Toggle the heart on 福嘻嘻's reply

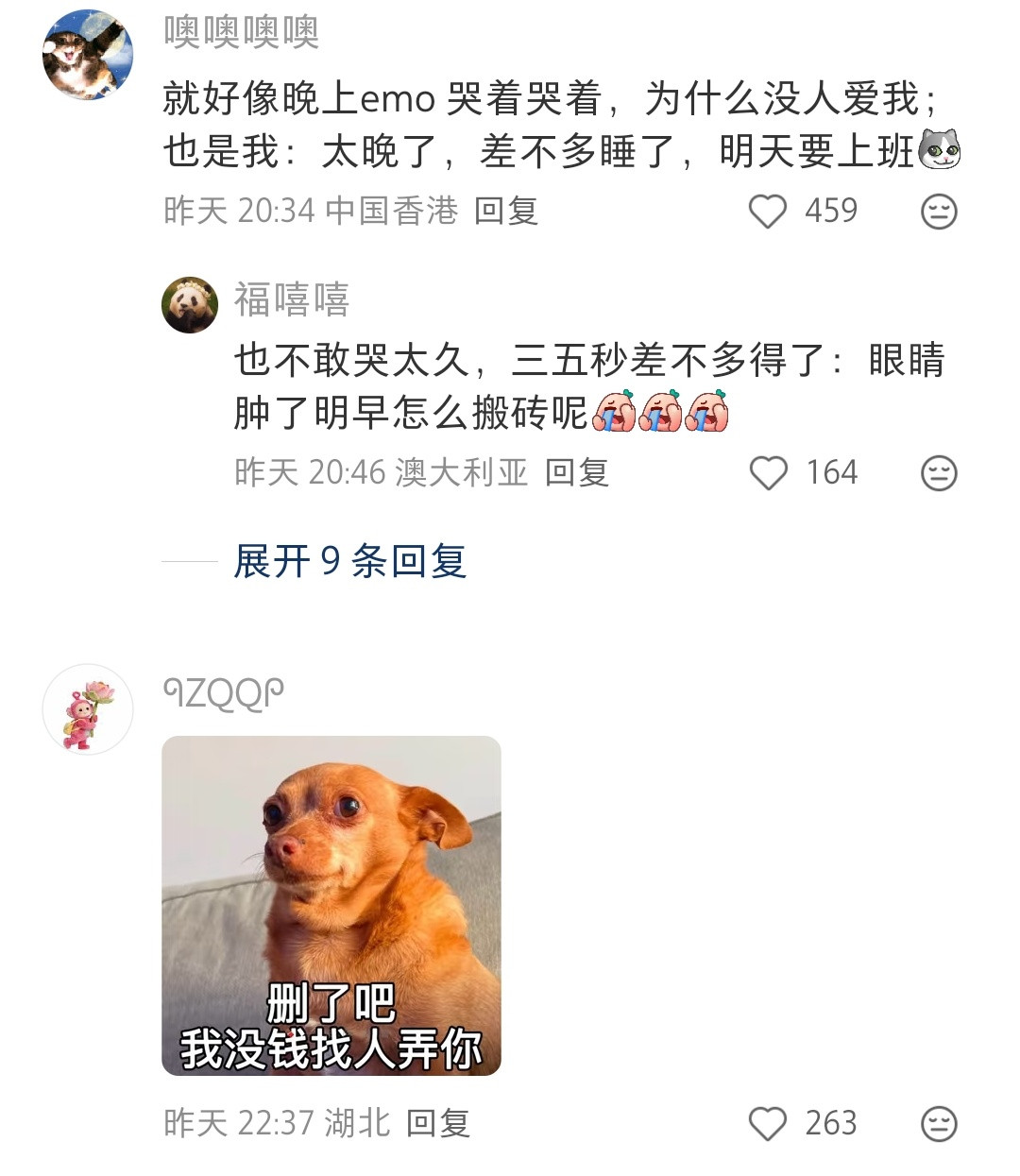(769, 472)
